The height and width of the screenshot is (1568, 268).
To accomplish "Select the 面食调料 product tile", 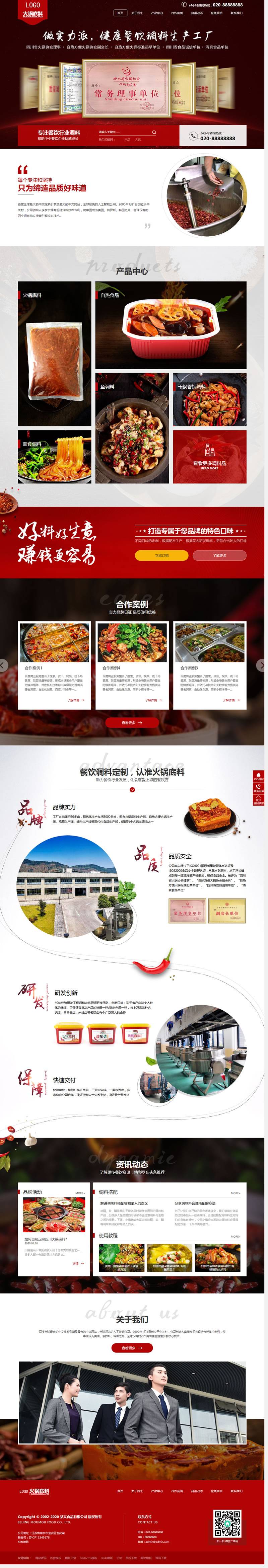I will (x=55, y=457).
